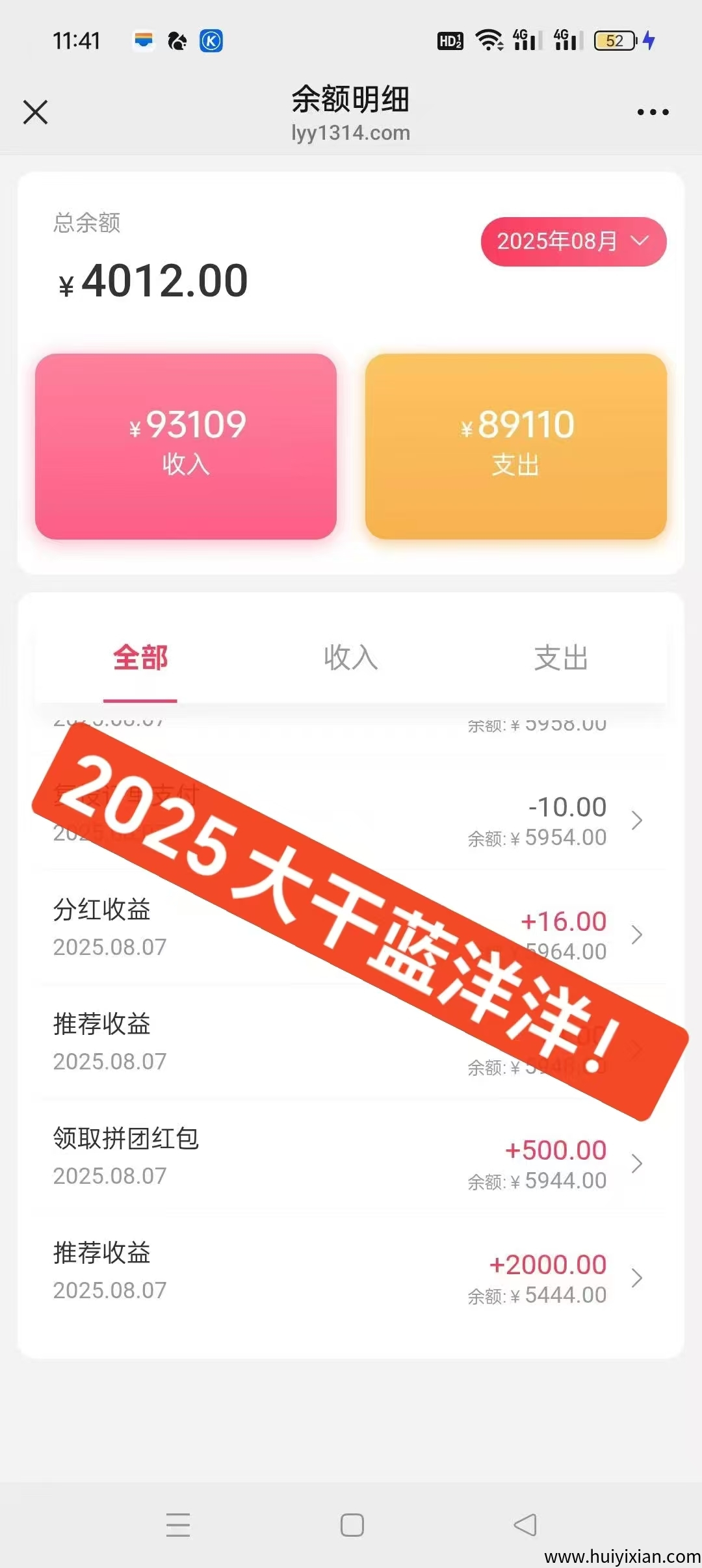This screenshot has height=1568, width=702.
Task: Switch to the 全部 tab
Action: (140, 658)
